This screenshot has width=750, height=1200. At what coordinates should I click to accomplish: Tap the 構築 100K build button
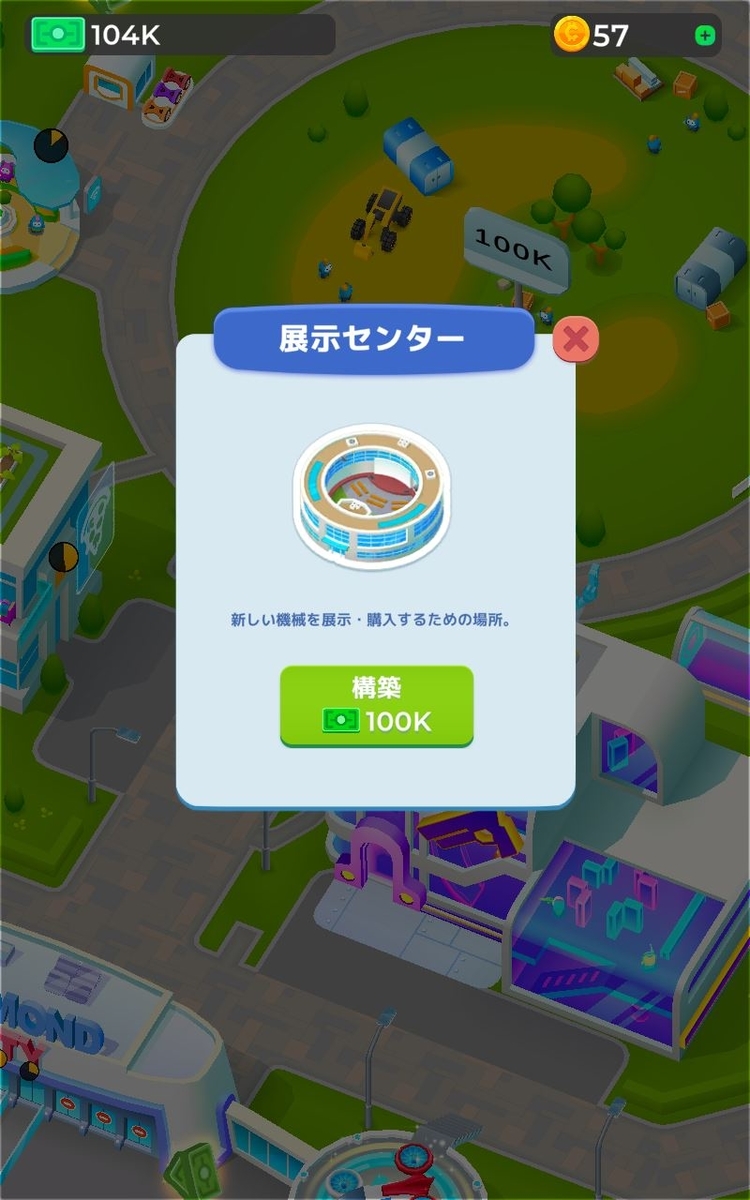[x=376, y=707]
